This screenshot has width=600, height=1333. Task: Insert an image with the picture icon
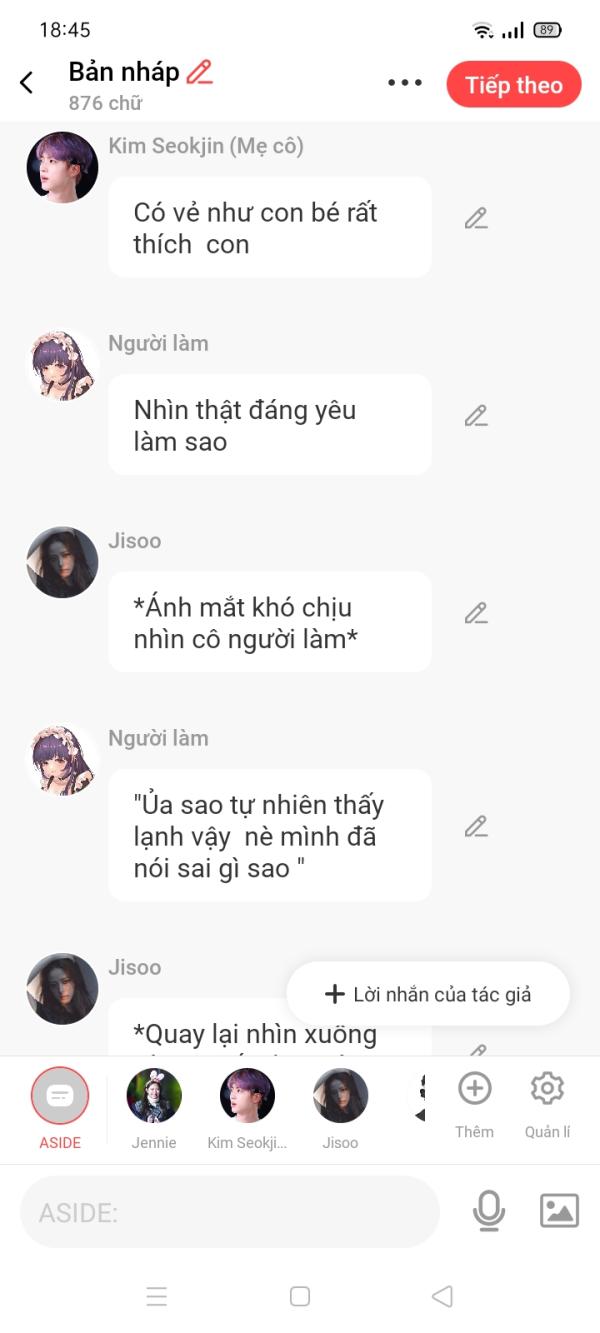559,1211
